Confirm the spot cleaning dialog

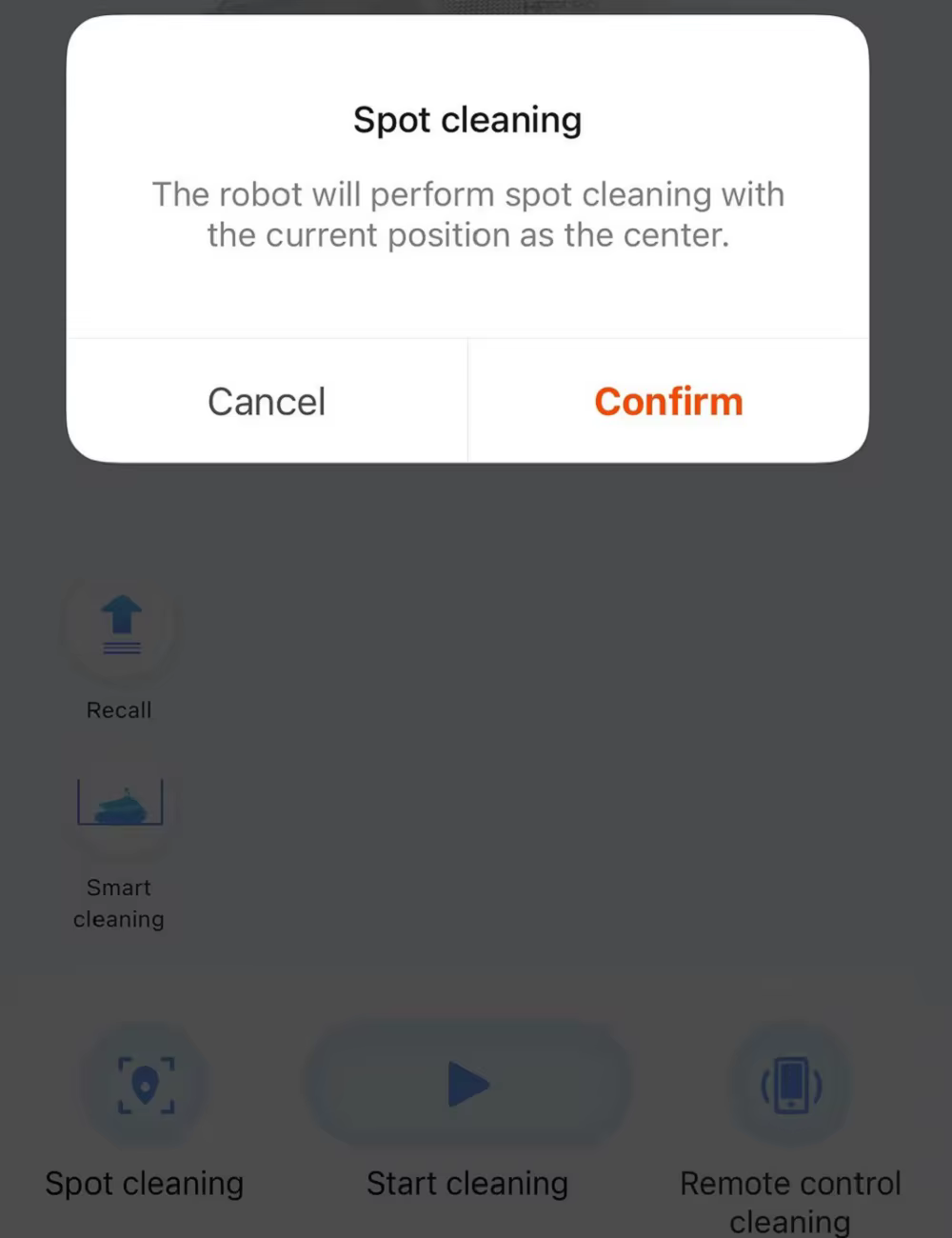[668, 401]
